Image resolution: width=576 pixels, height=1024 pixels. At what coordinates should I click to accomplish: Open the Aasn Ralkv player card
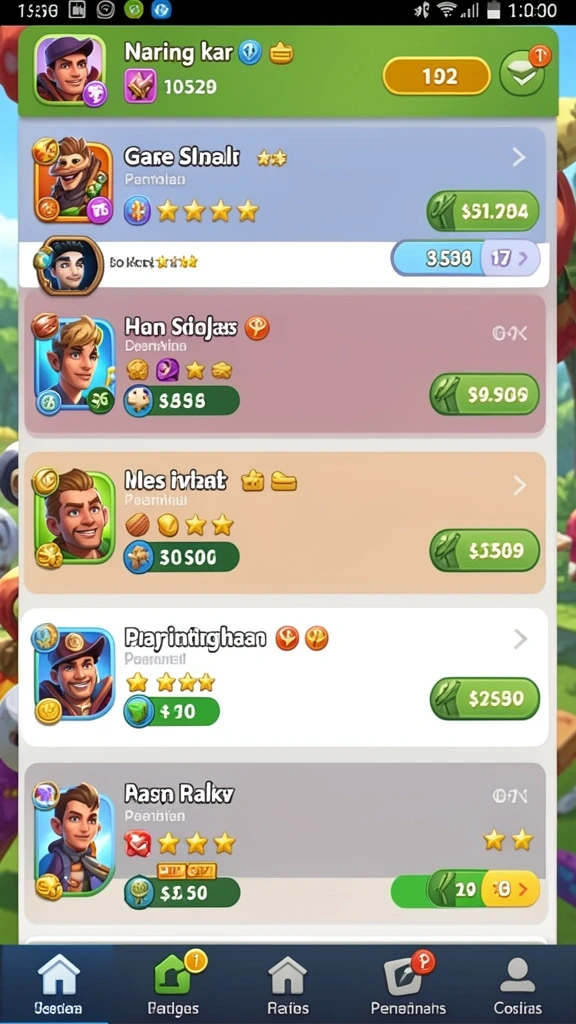pos(285,842)
